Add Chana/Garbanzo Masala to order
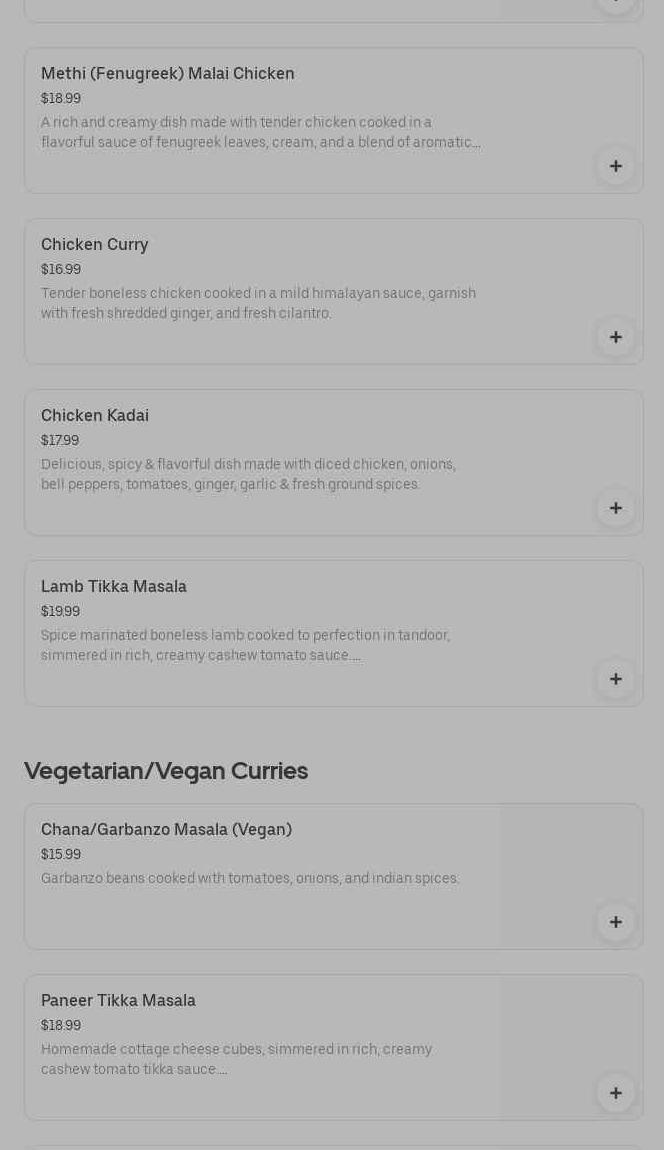The width and height of the screenshot is (664, 1150). tap(615, 922)
